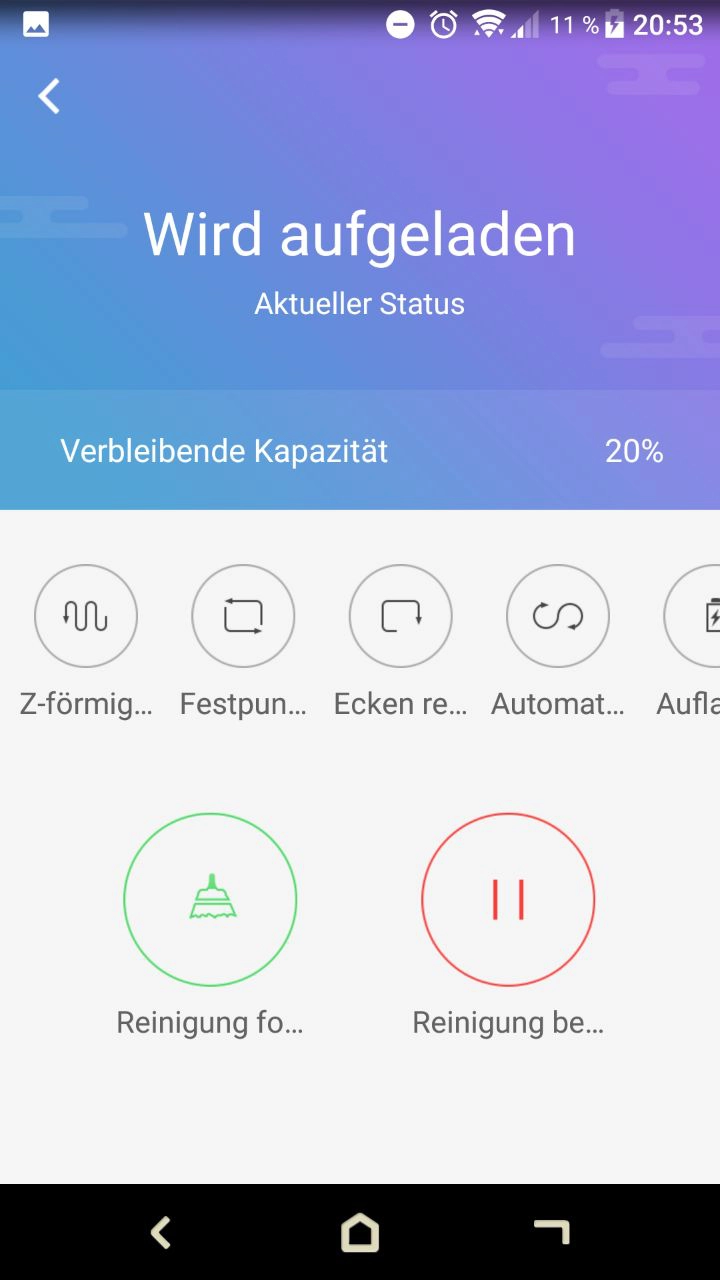
Task: Activate the Automatik cleaning mode
Action: click(558, 616)
